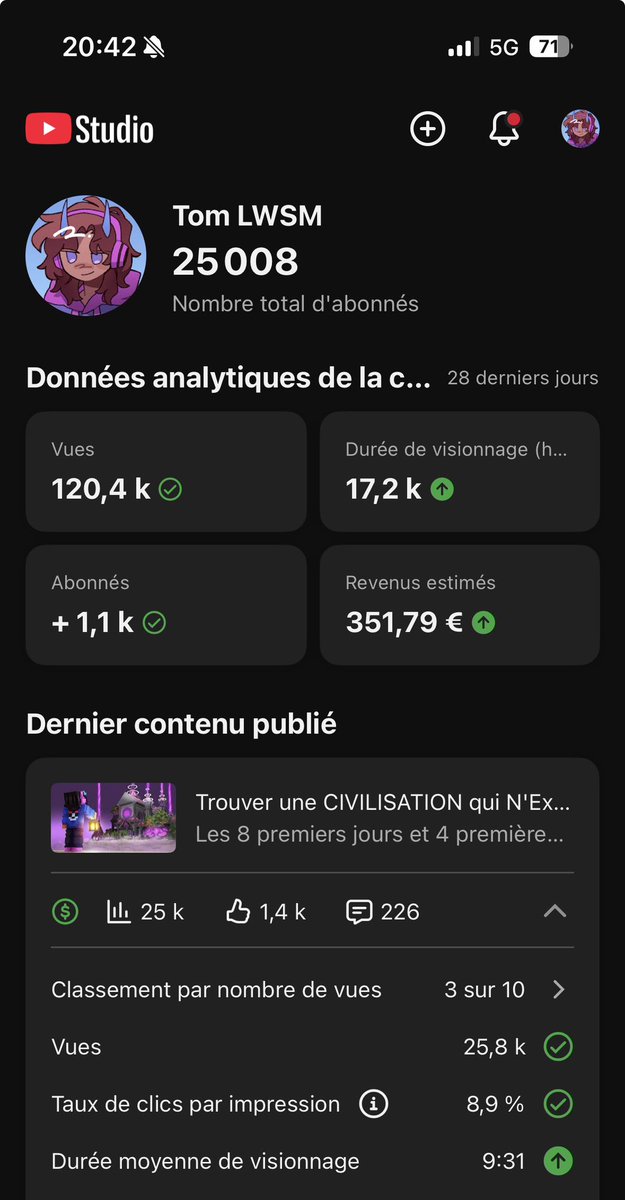Open the account avatar in top bar

580,129
